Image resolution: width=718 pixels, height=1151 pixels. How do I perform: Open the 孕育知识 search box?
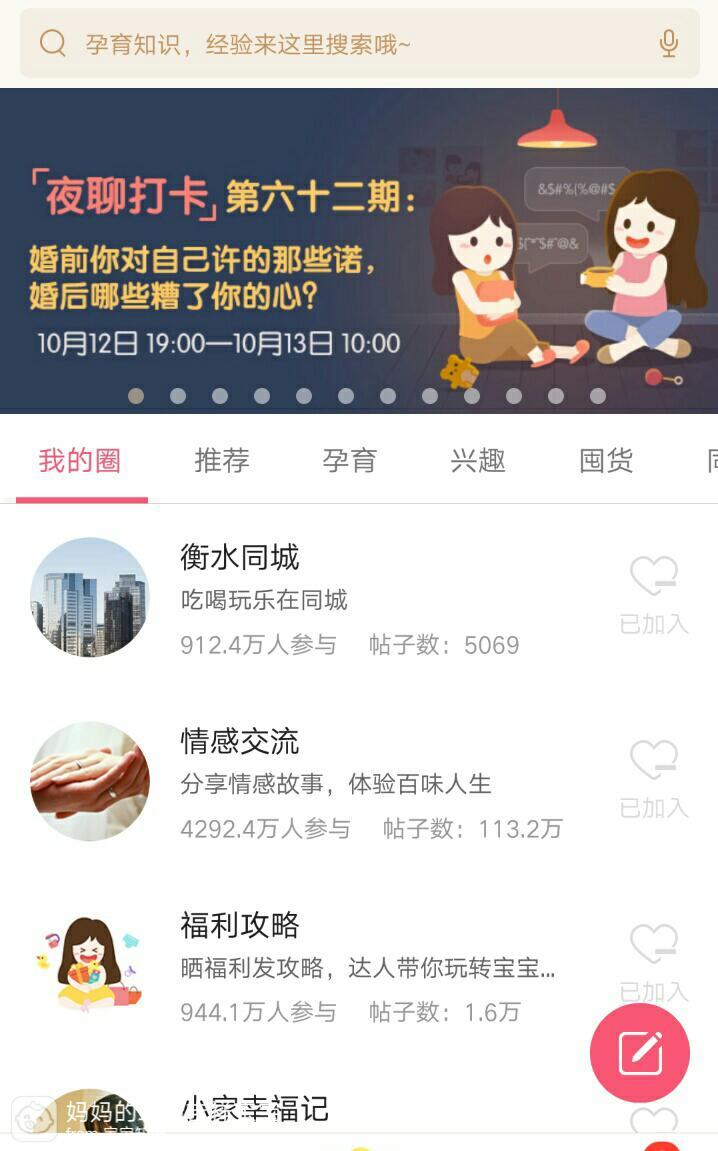(x=340, y=44)
